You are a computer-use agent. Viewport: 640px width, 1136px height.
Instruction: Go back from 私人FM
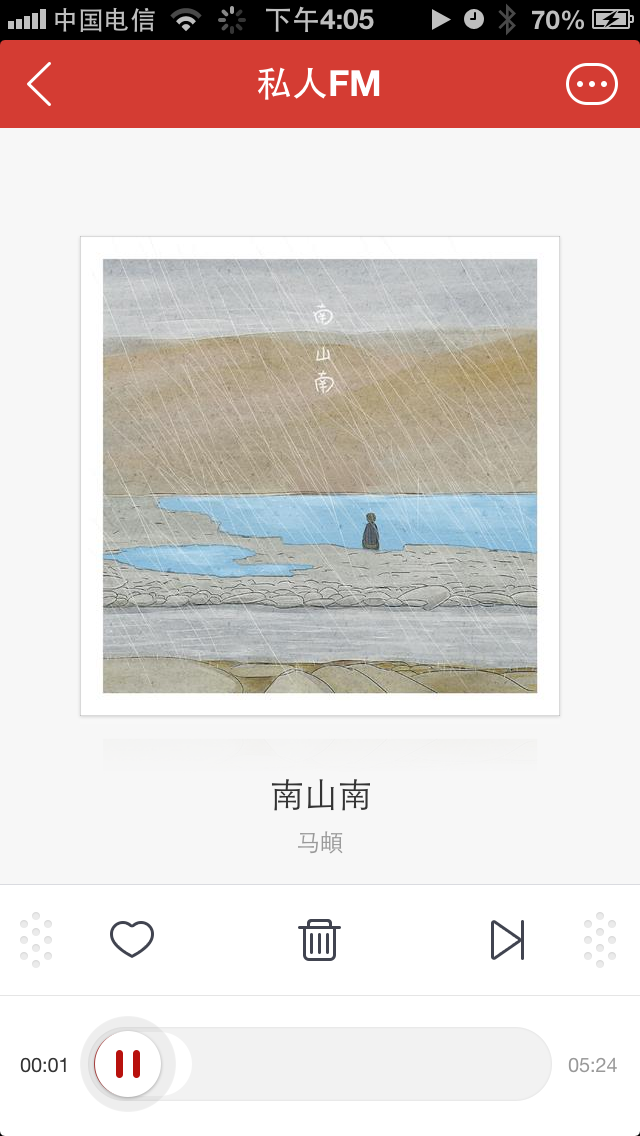point(40,85)
